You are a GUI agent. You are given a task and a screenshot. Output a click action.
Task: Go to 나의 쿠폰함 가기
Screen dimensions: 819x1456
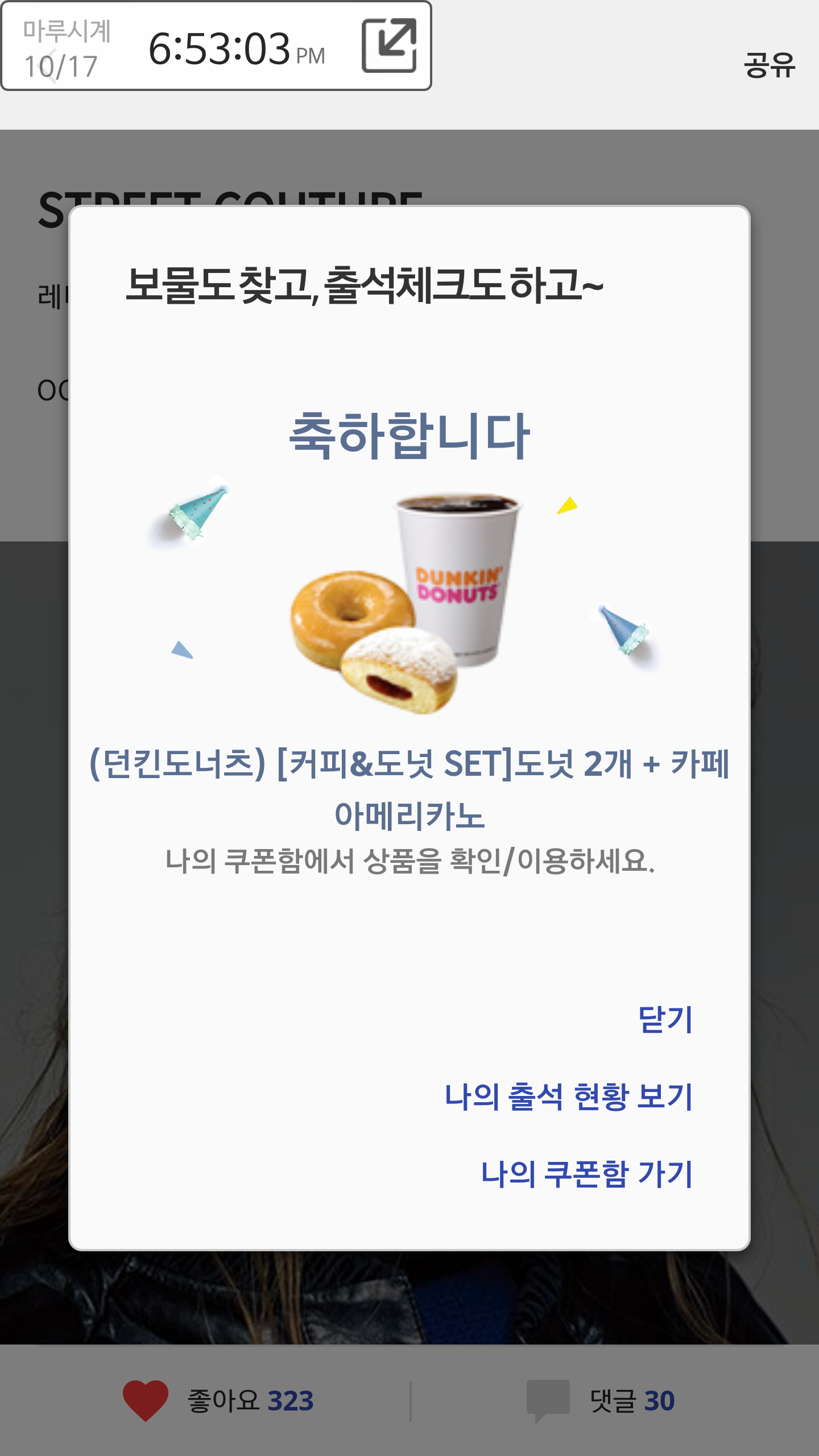point(586,1174)
